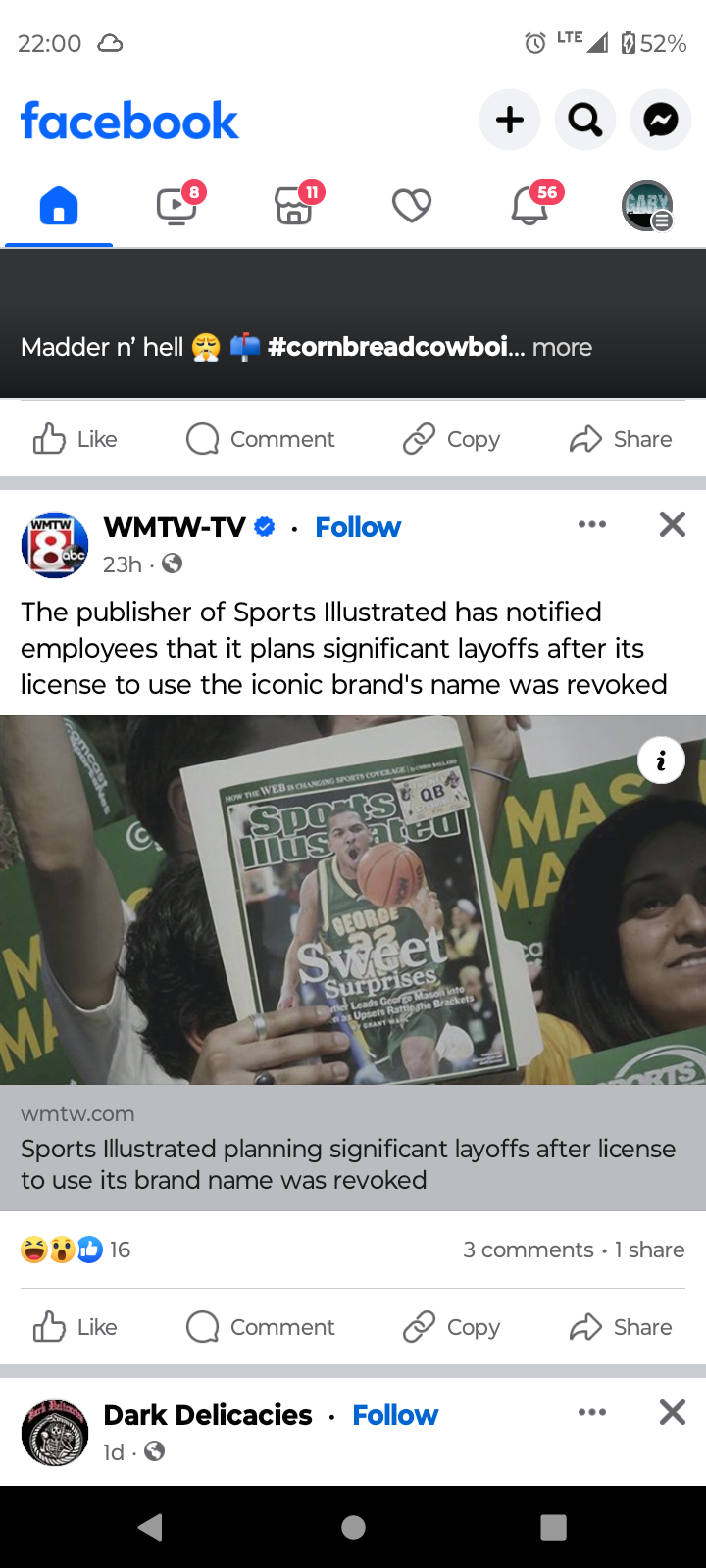
Task: Open Messenger chats
Action: (661, 121)
